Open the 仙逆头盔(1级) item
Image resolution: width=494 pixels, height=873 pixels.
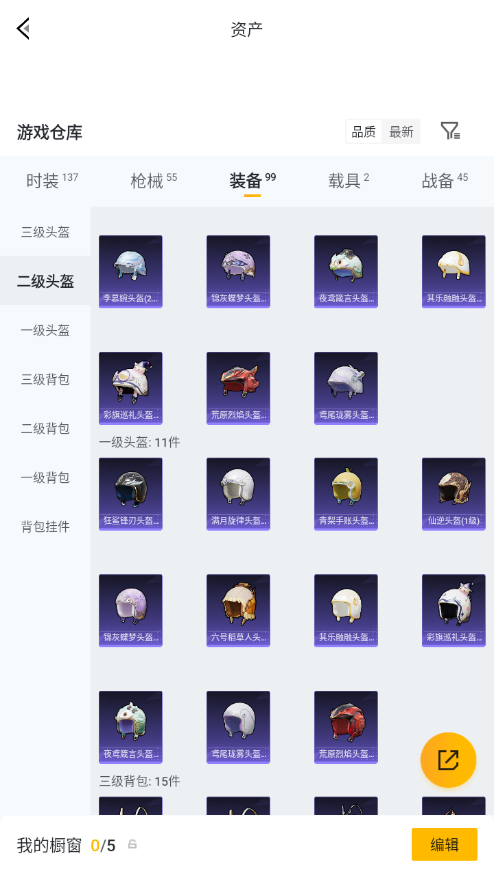pyautogui.click(x=453, y=494)
